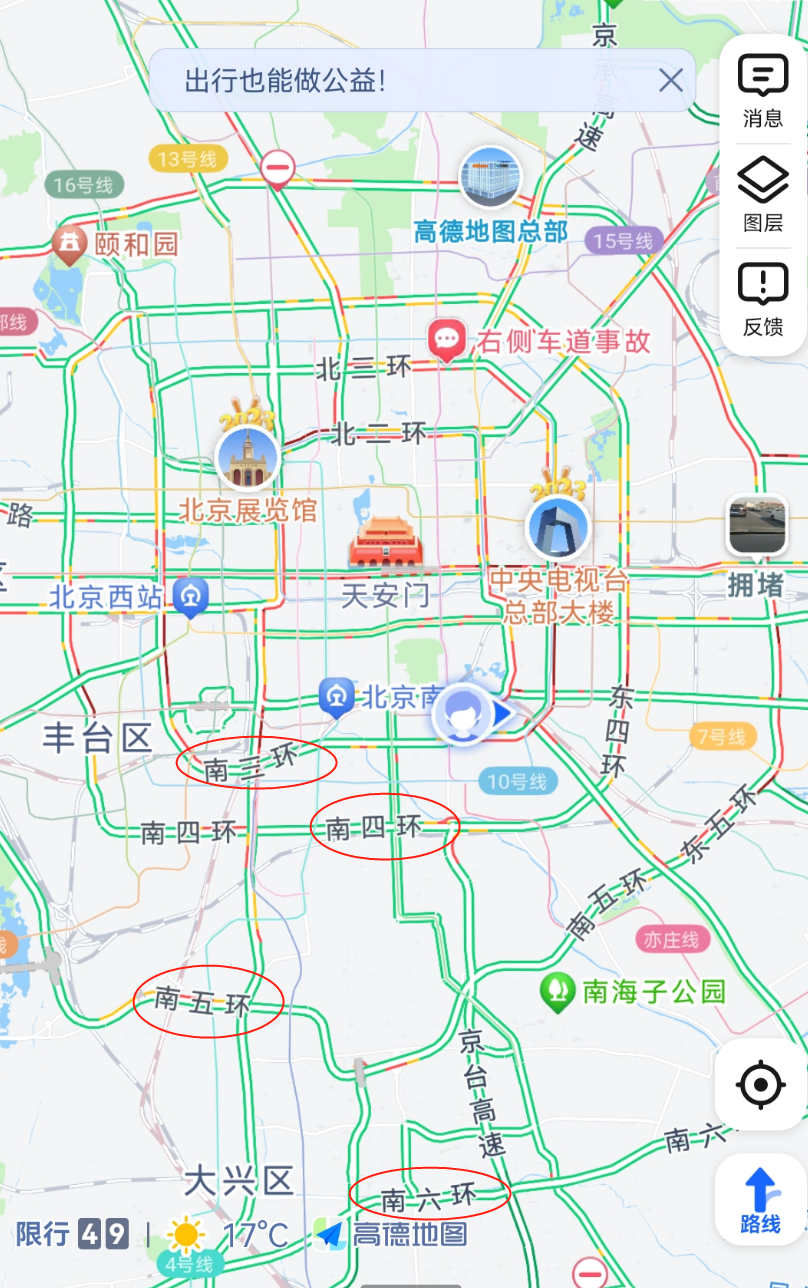Viewport: 808px width, 1288px height.
Task: Open the 反馈 feedback option
Action: [763, 299]
